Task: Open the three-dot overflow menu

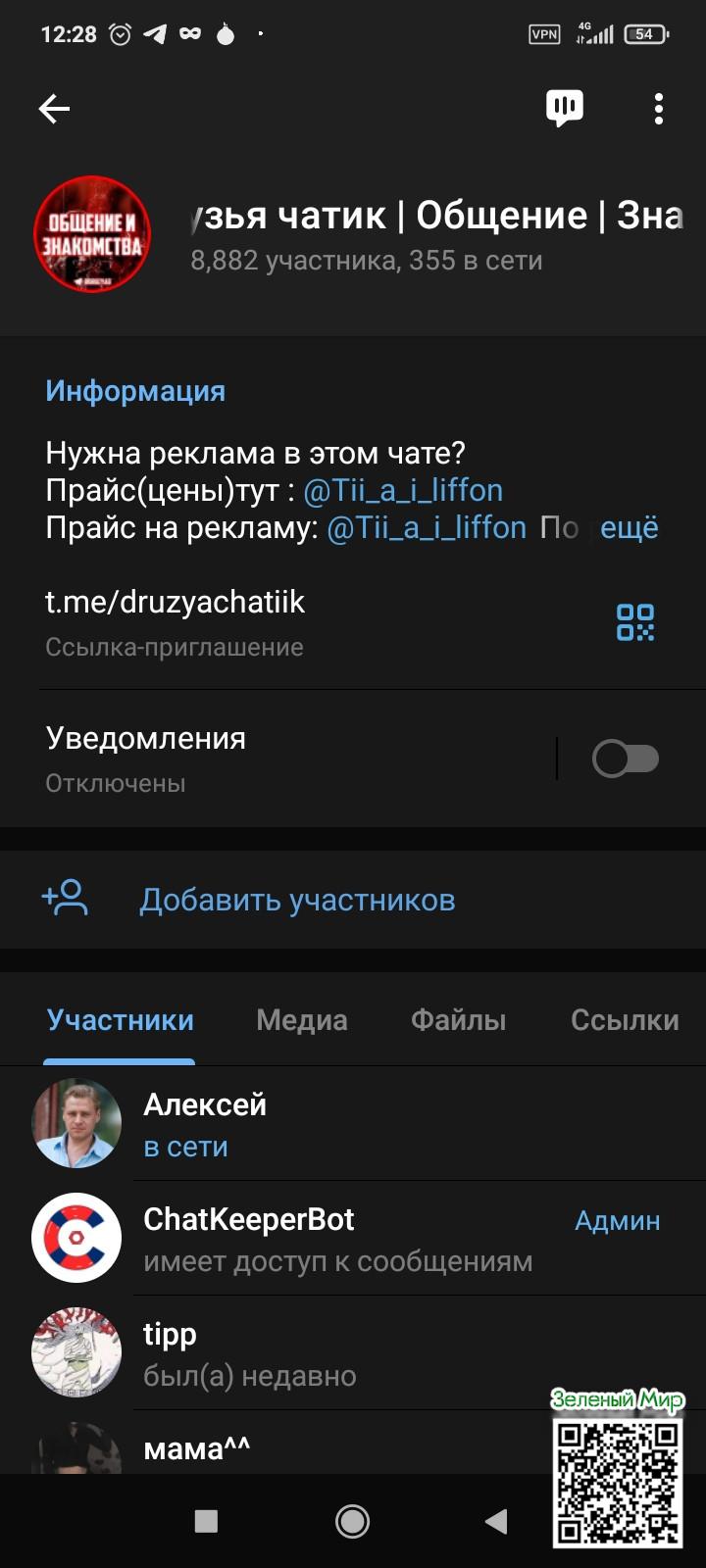Action: (x=659, y=109)
